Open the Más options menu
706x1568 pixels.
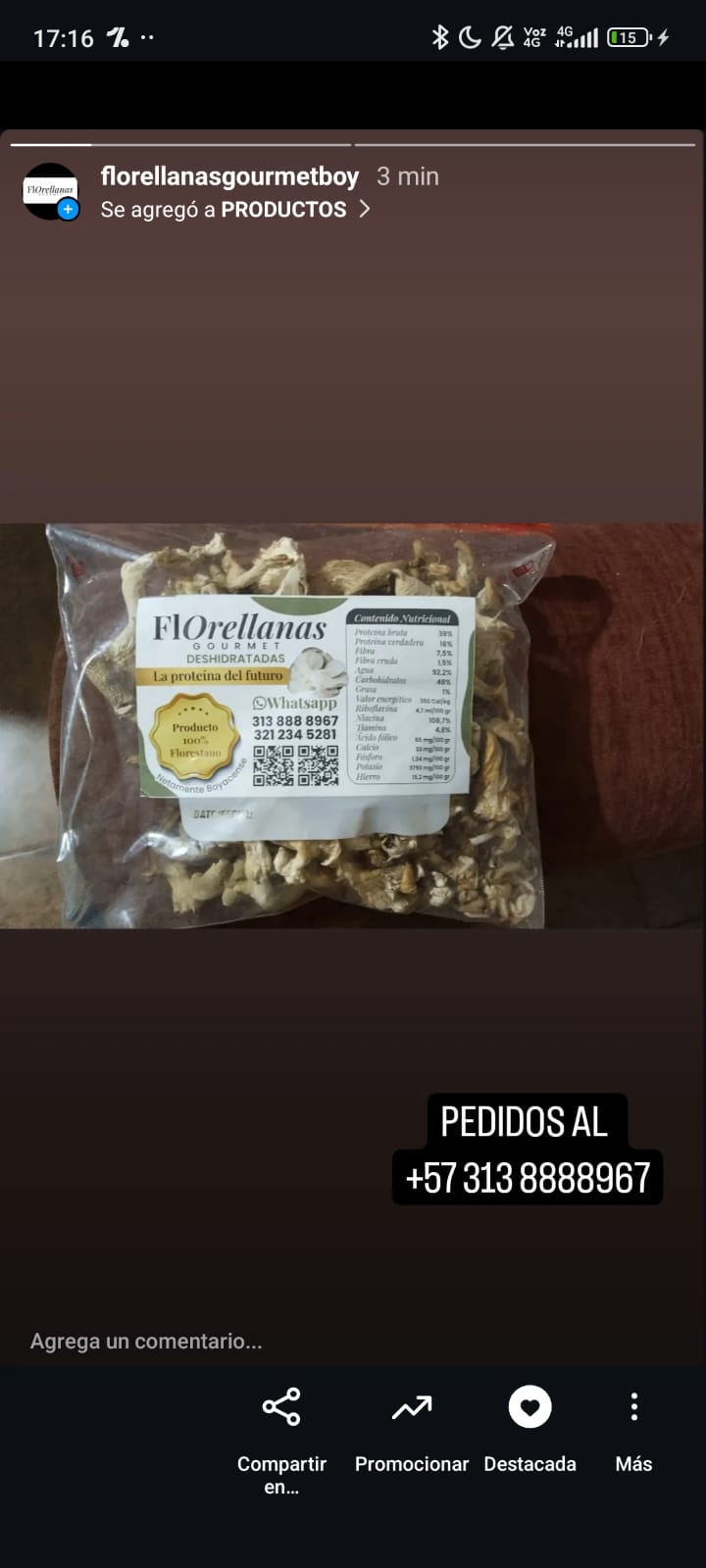[x=633, y=1431]
